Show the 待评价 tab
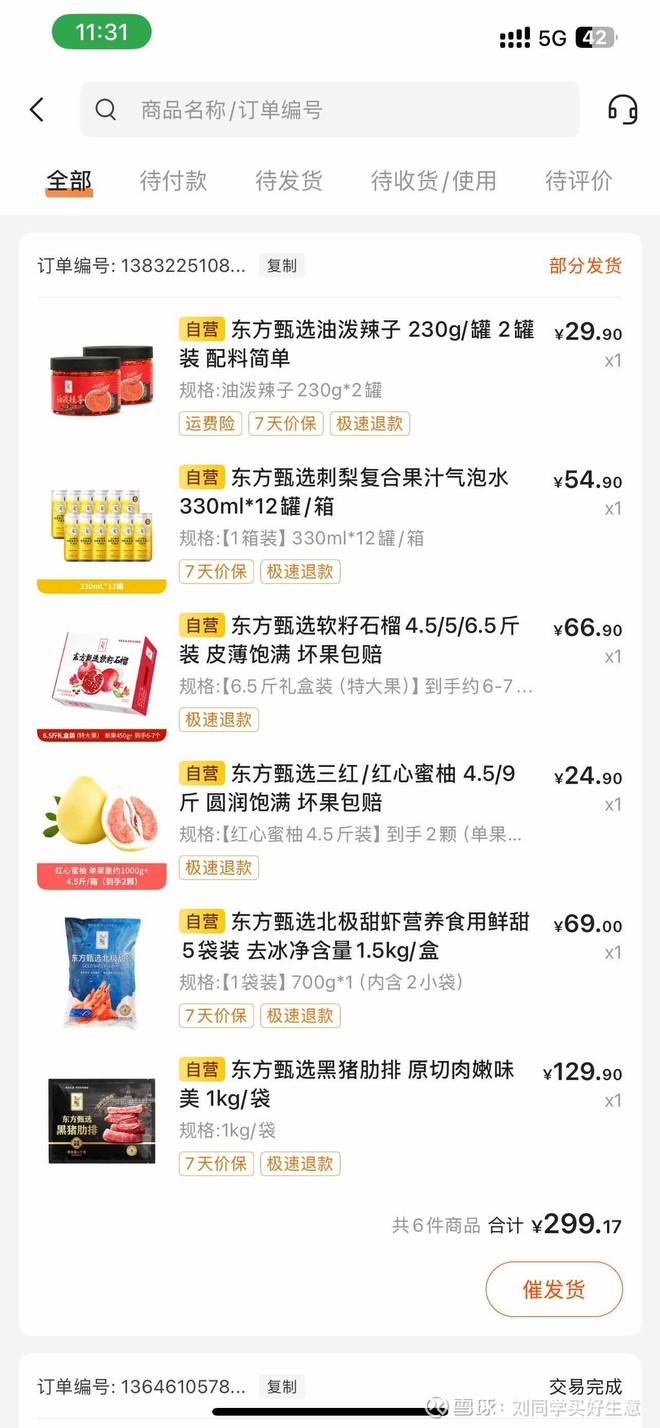 point(579,181)
